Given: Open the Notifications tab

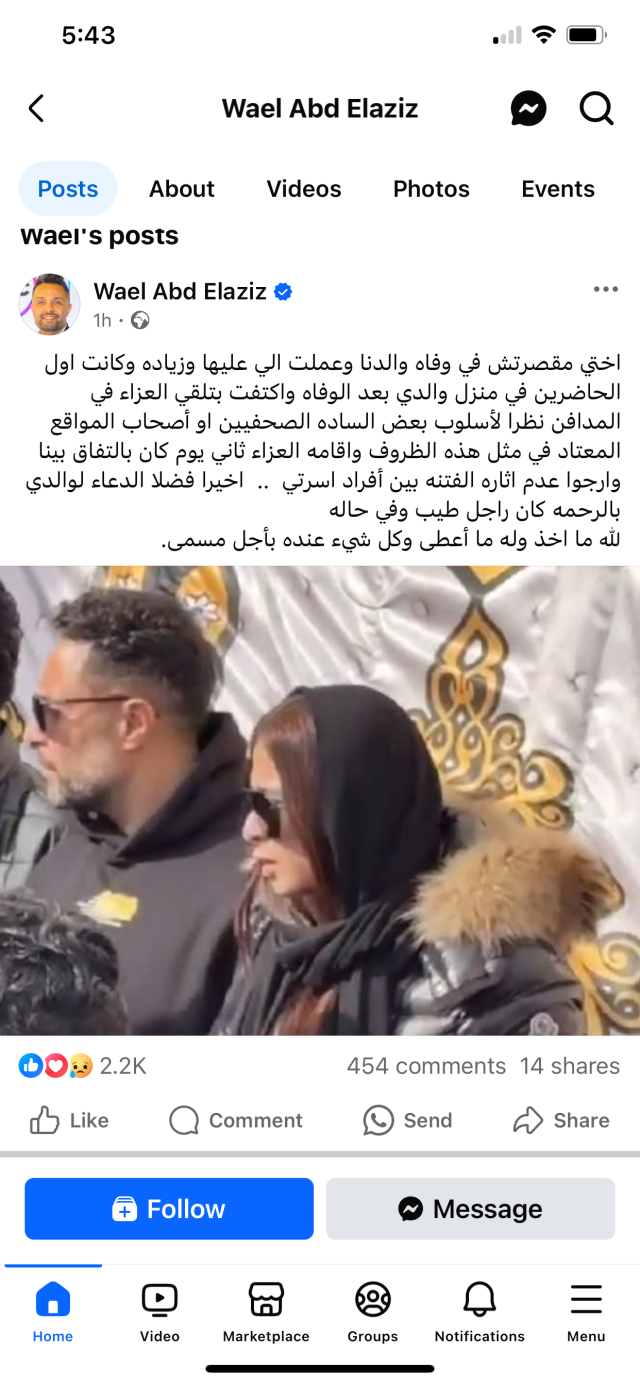Looking at the screenshot, I should pos(479,1312).
